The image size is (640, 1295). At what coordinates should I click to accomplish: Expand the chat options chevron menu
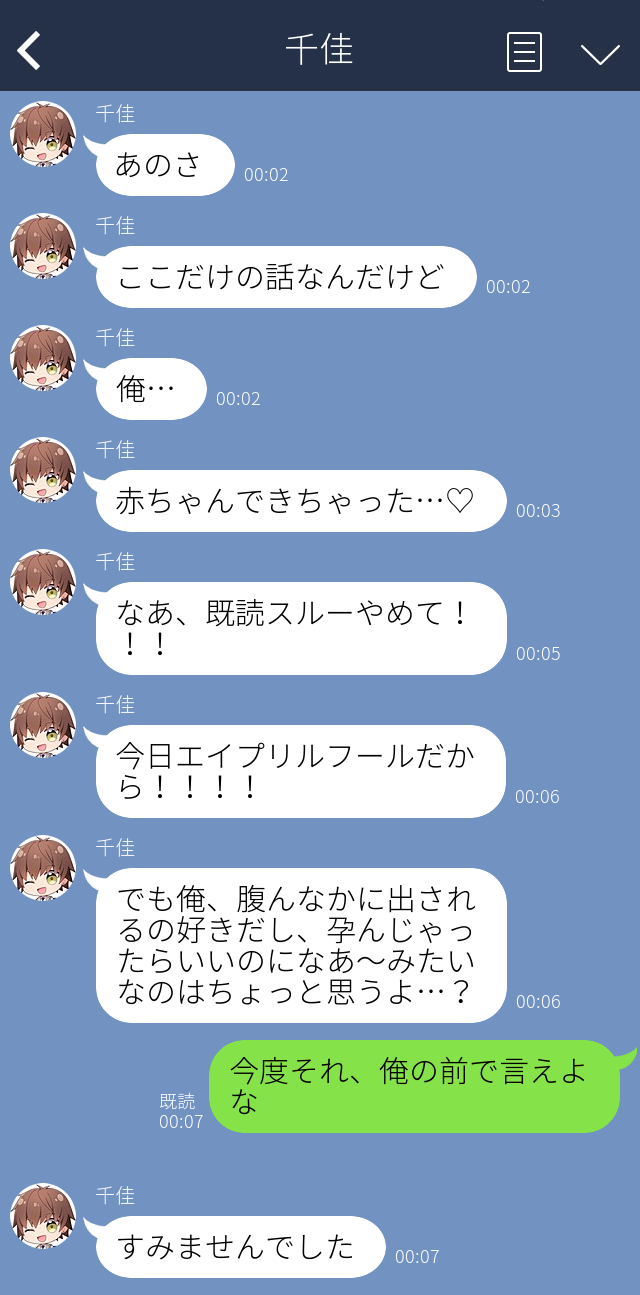600,53
